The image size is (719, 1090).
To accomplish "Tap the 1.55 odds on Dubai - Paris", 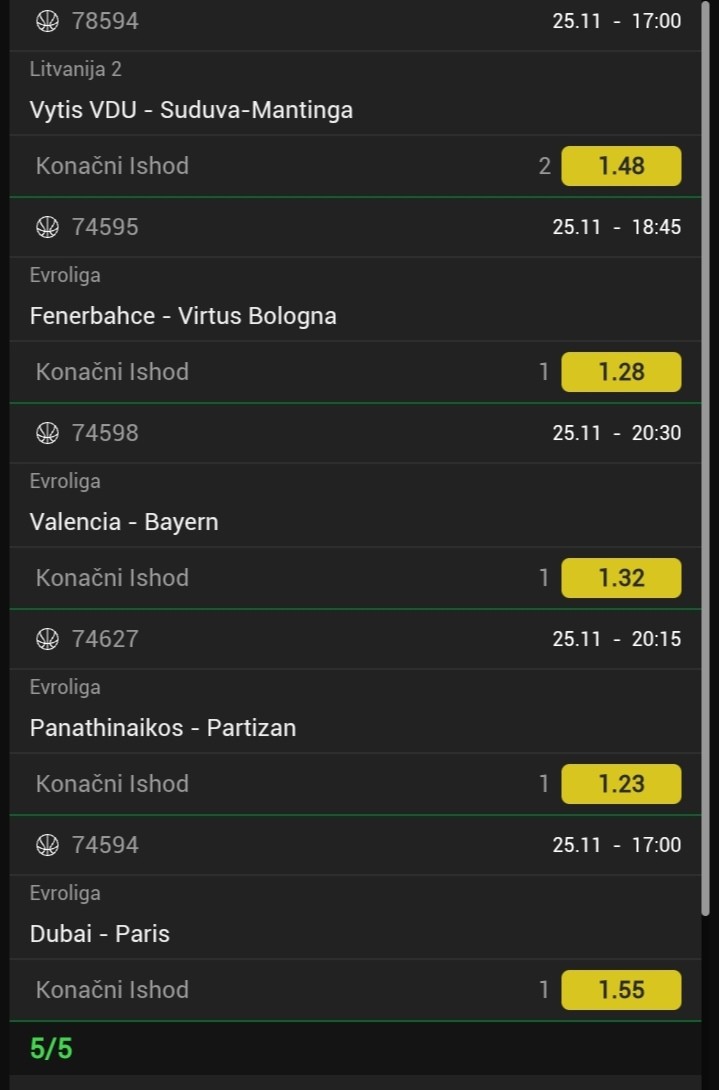I will click(621, 990).
